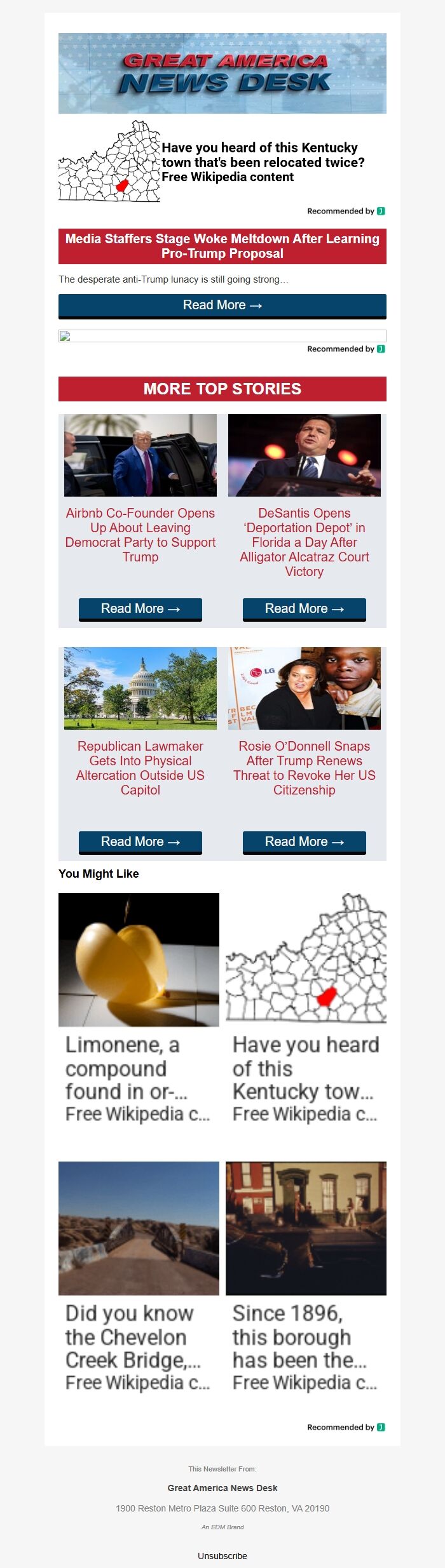This screenshot has height=1568, width=445.
Task: Open the Kentucky town recommended card
Action: click(x=306, y=1010)
